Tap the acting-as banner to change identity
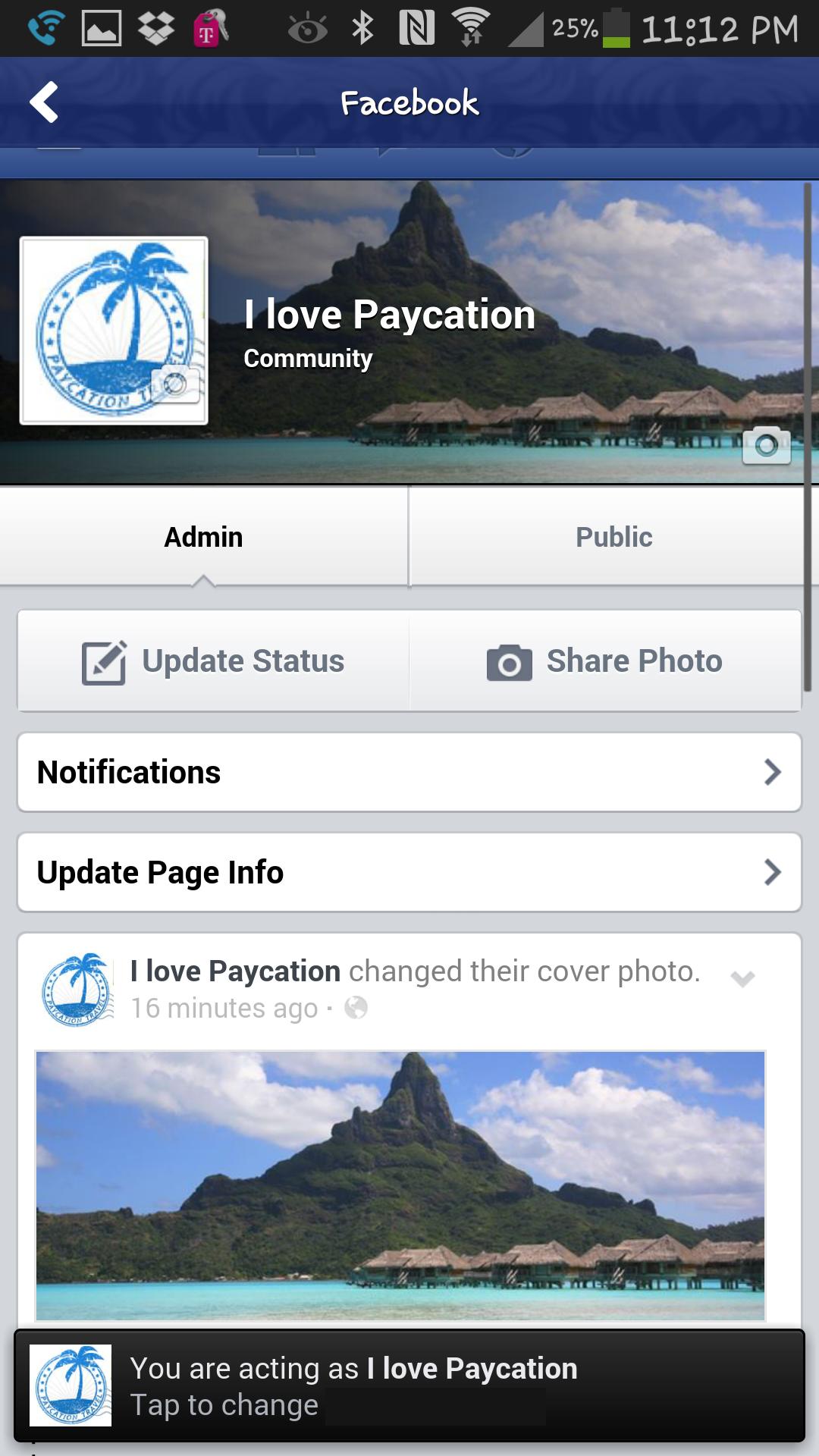The width and height of the screenshot is (819, 1456). pos(409,1385)
